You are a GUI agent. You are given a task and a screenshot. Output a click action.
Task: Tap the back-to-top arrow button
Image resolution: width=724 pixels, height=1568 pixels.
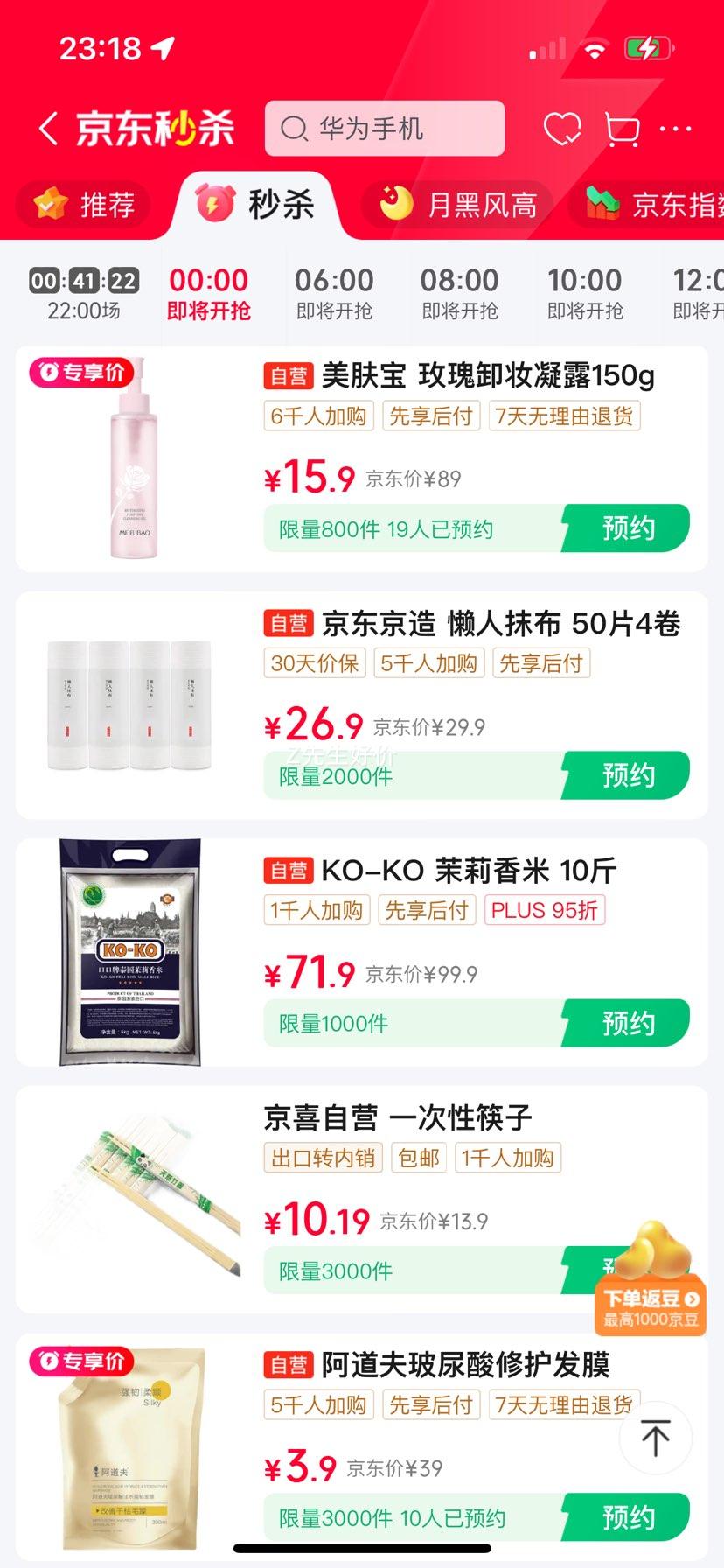click(x=656, y=1437)
